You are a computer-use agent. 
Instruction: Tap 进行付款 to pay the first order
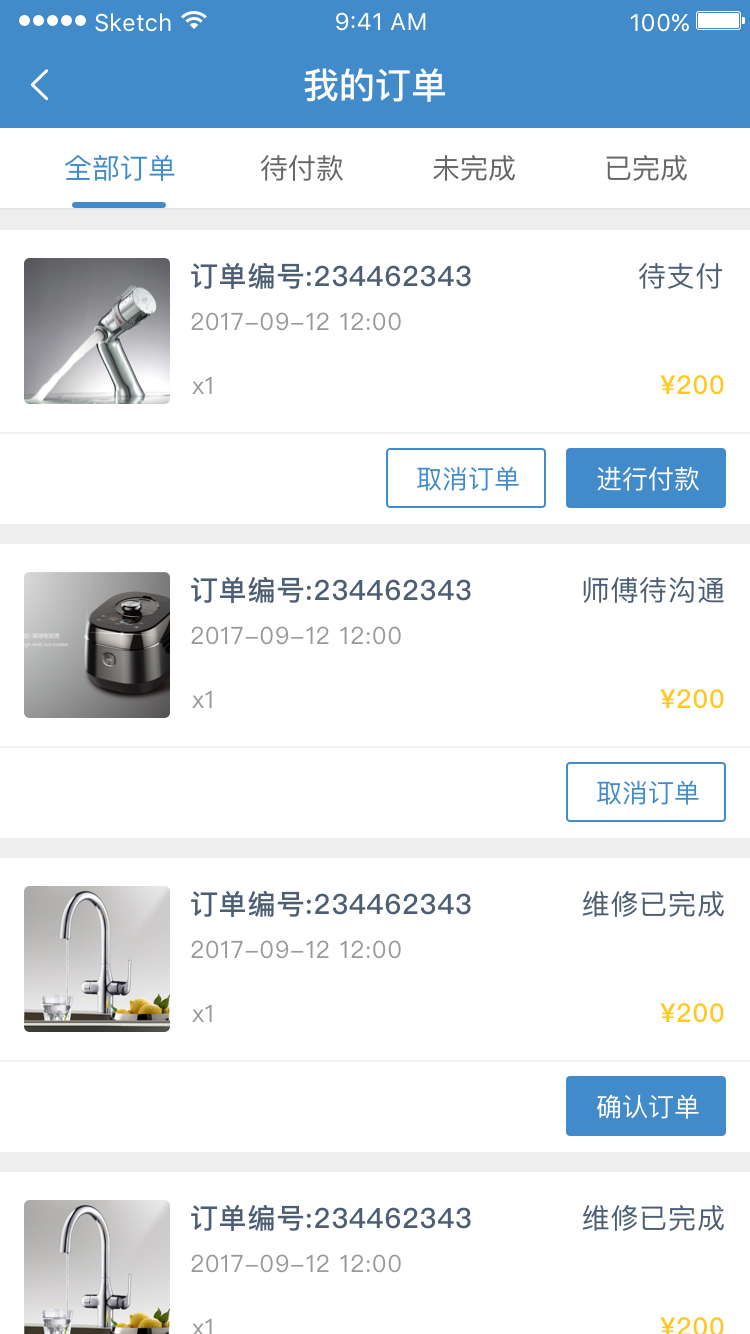coord(646,478)
